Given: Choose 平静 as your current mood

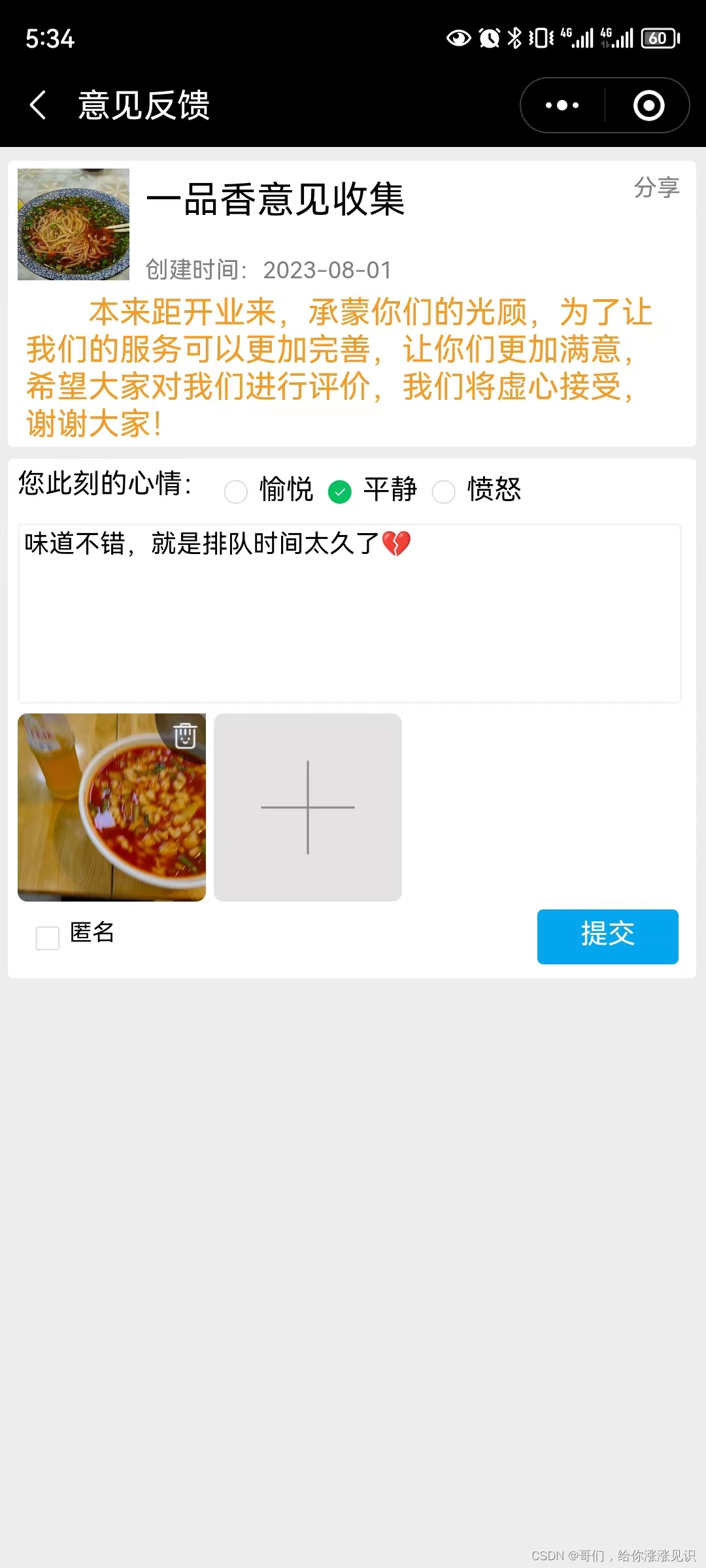Looking at the screenshot, I should click(x=340, y=491).
